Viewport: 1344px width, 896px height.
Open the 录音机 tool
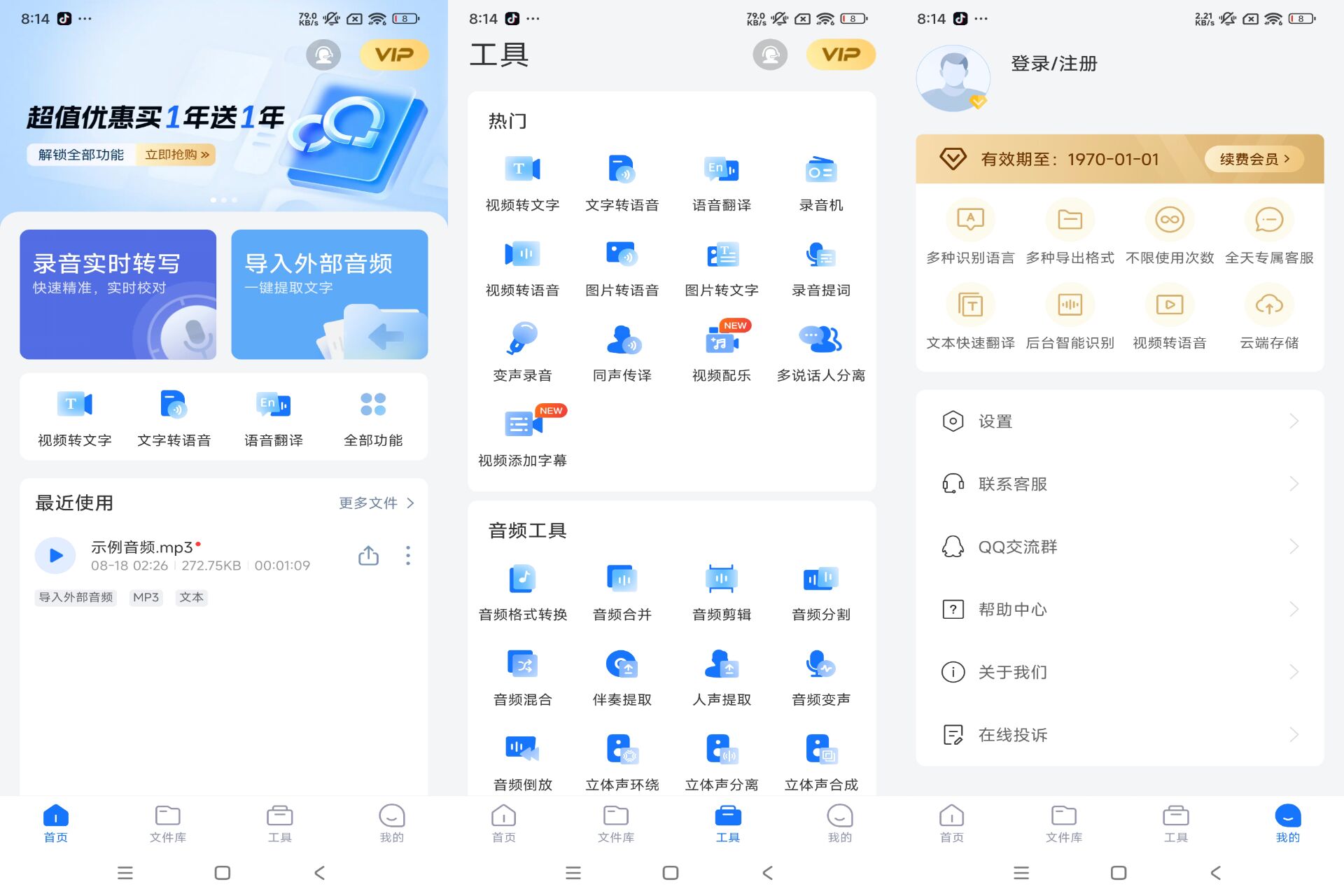tap(820, 182)
